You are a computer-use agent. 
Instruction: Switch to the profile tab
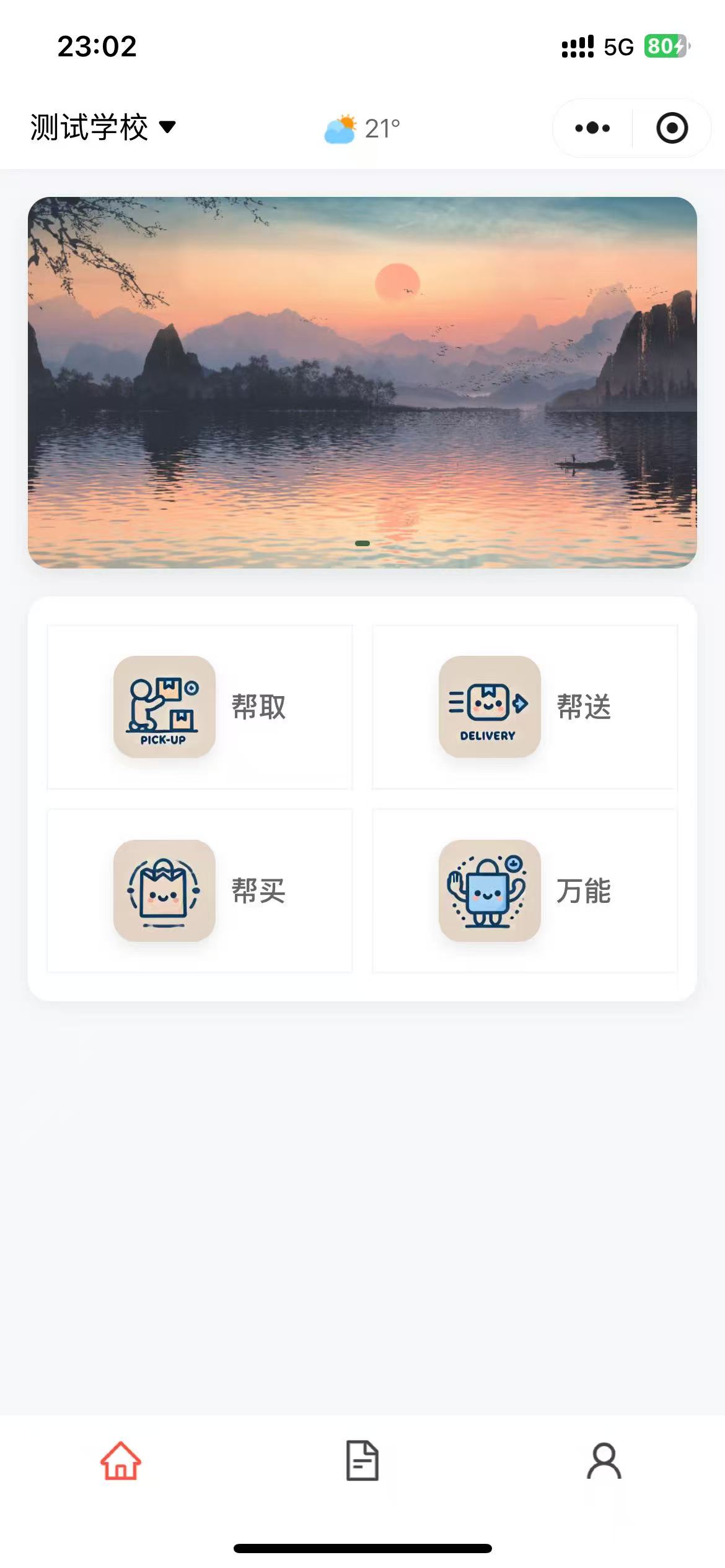pyautogui.click(x=604, y=1461)
